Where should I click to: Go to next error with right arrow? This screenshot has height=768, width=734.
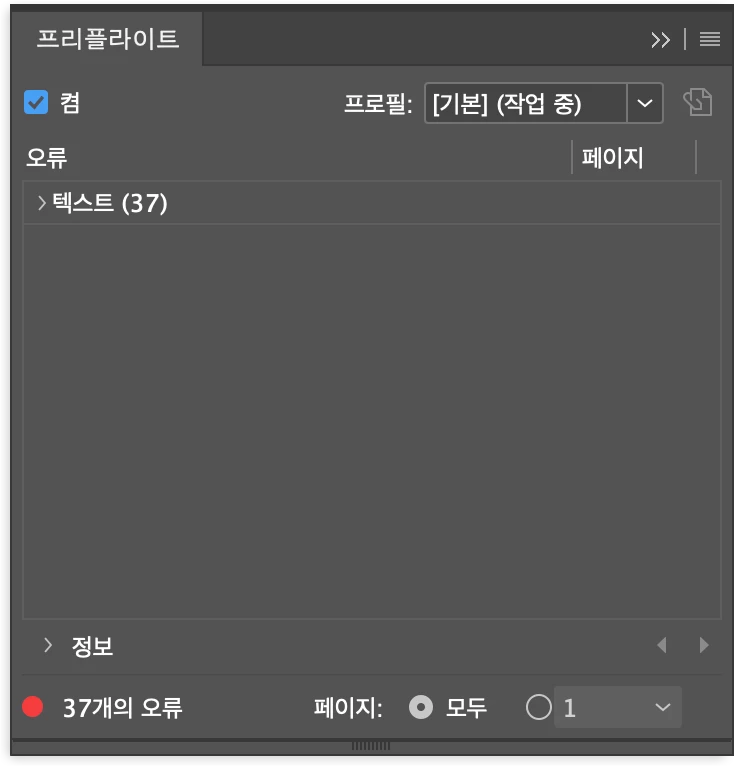point(704,646)
